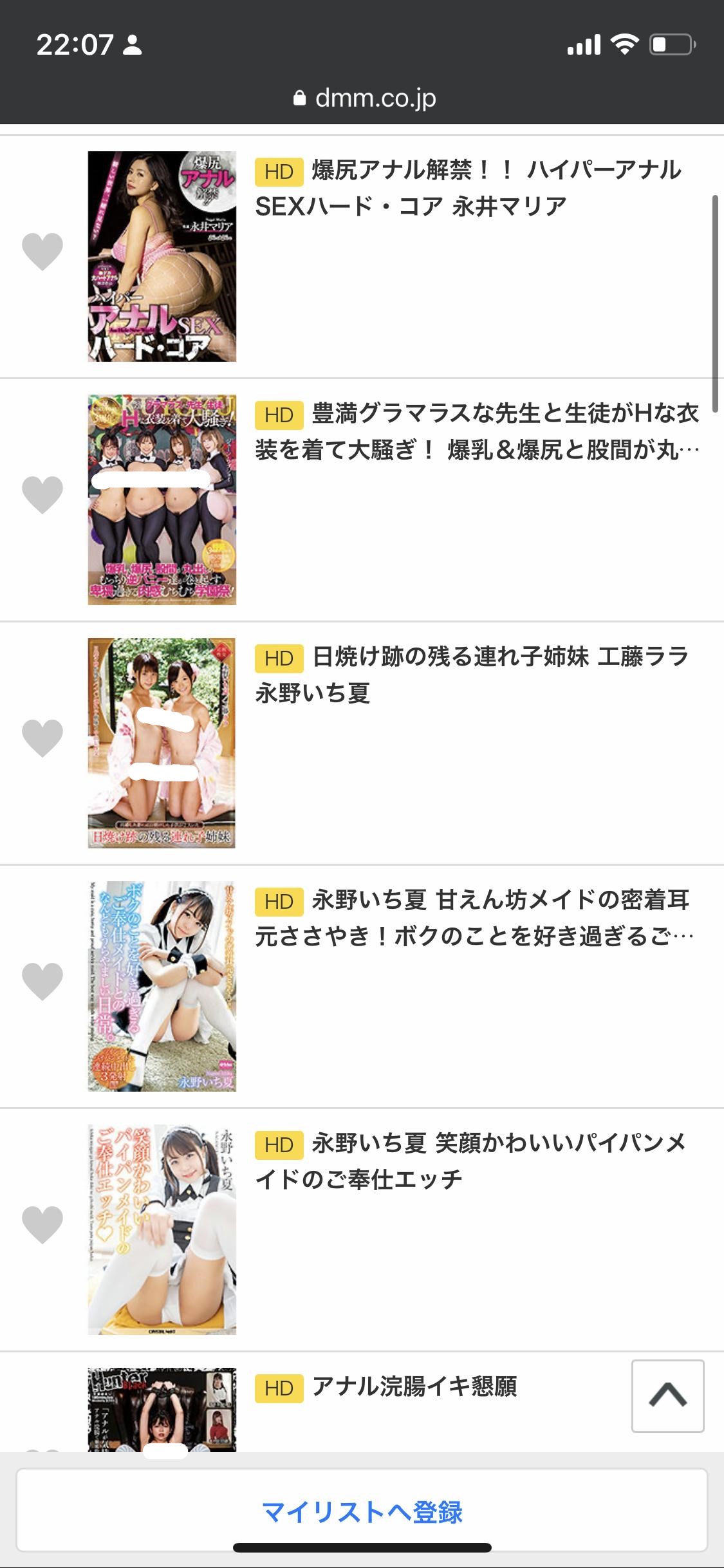Open the listing アナル浣腸イキ懇願
724x1568 pixels.
click(x=414, y=1387)
